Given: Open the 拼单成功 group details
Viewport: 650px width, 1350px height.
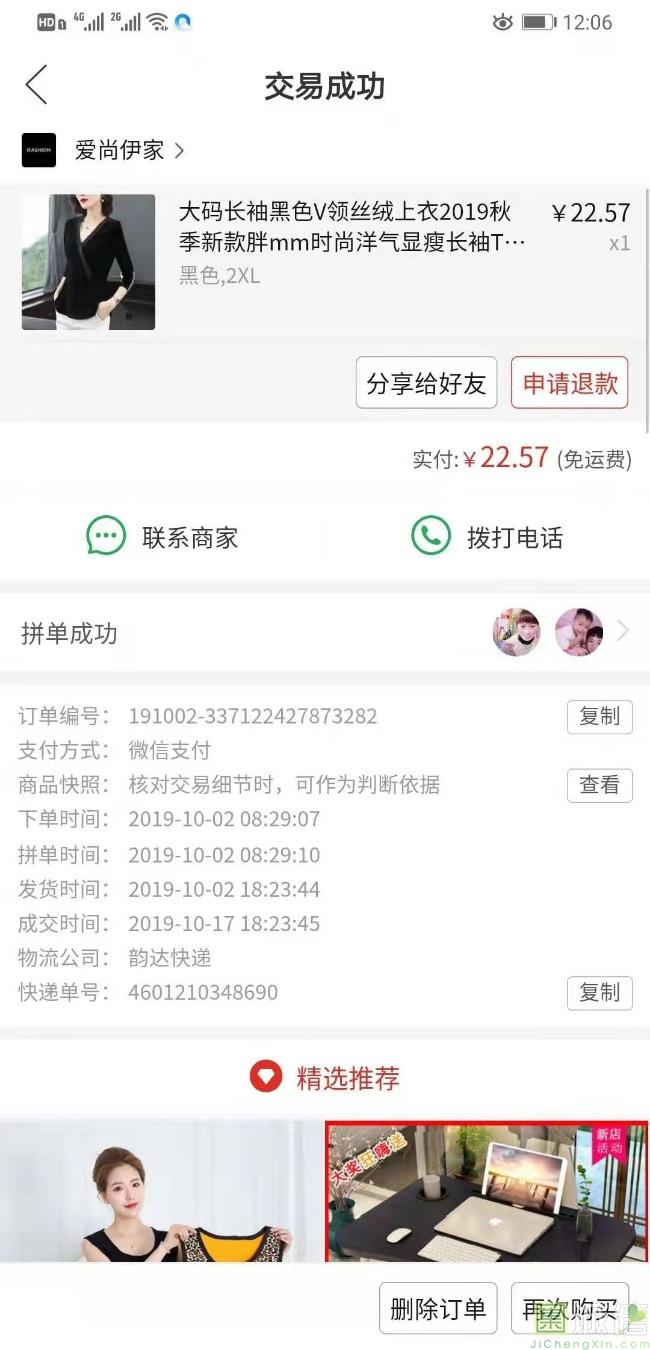Looking at the screenshot, I should [x=324, y=633].
